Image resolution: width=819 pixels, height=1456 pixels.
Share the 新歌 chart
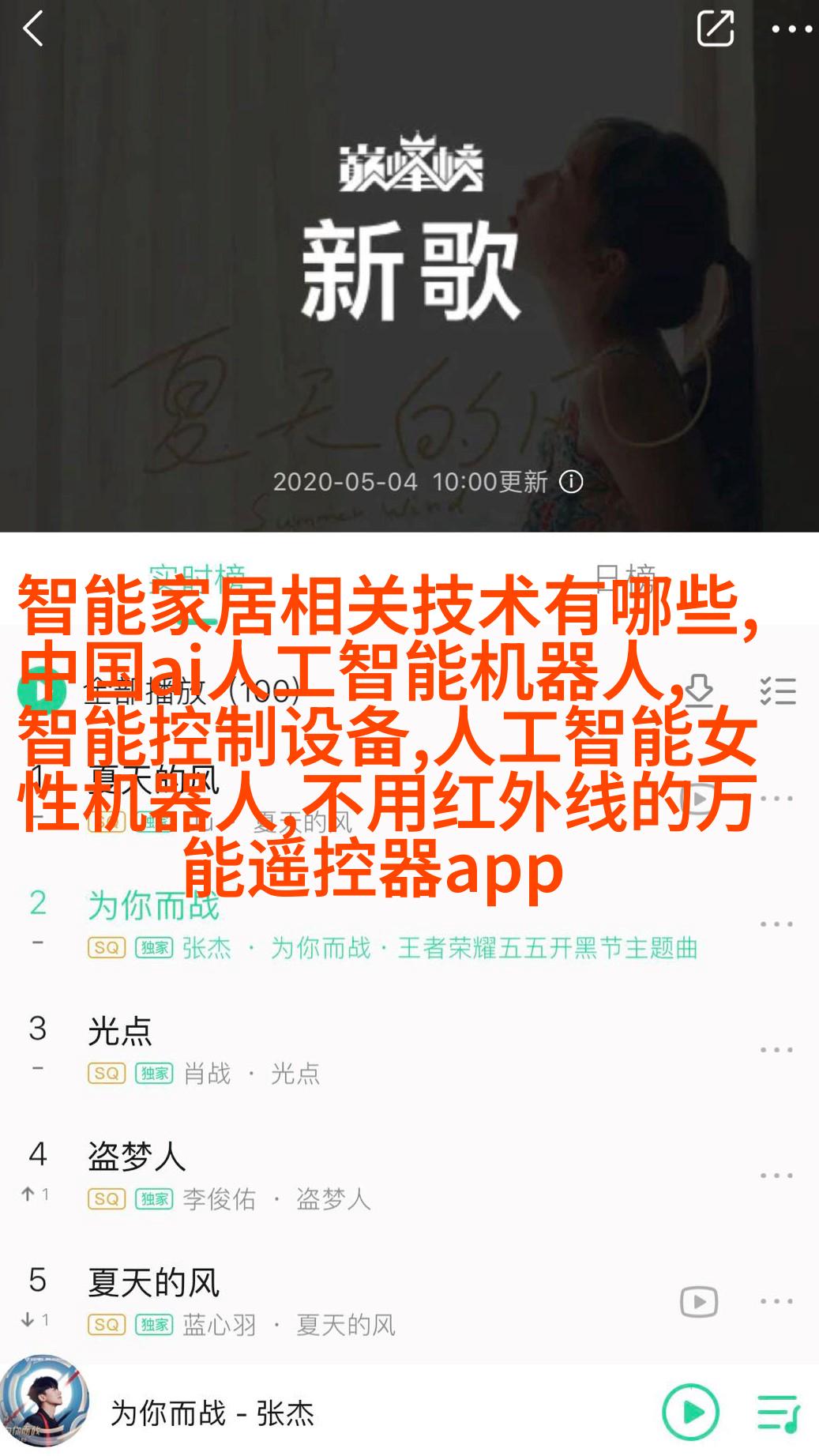(716, 28)
